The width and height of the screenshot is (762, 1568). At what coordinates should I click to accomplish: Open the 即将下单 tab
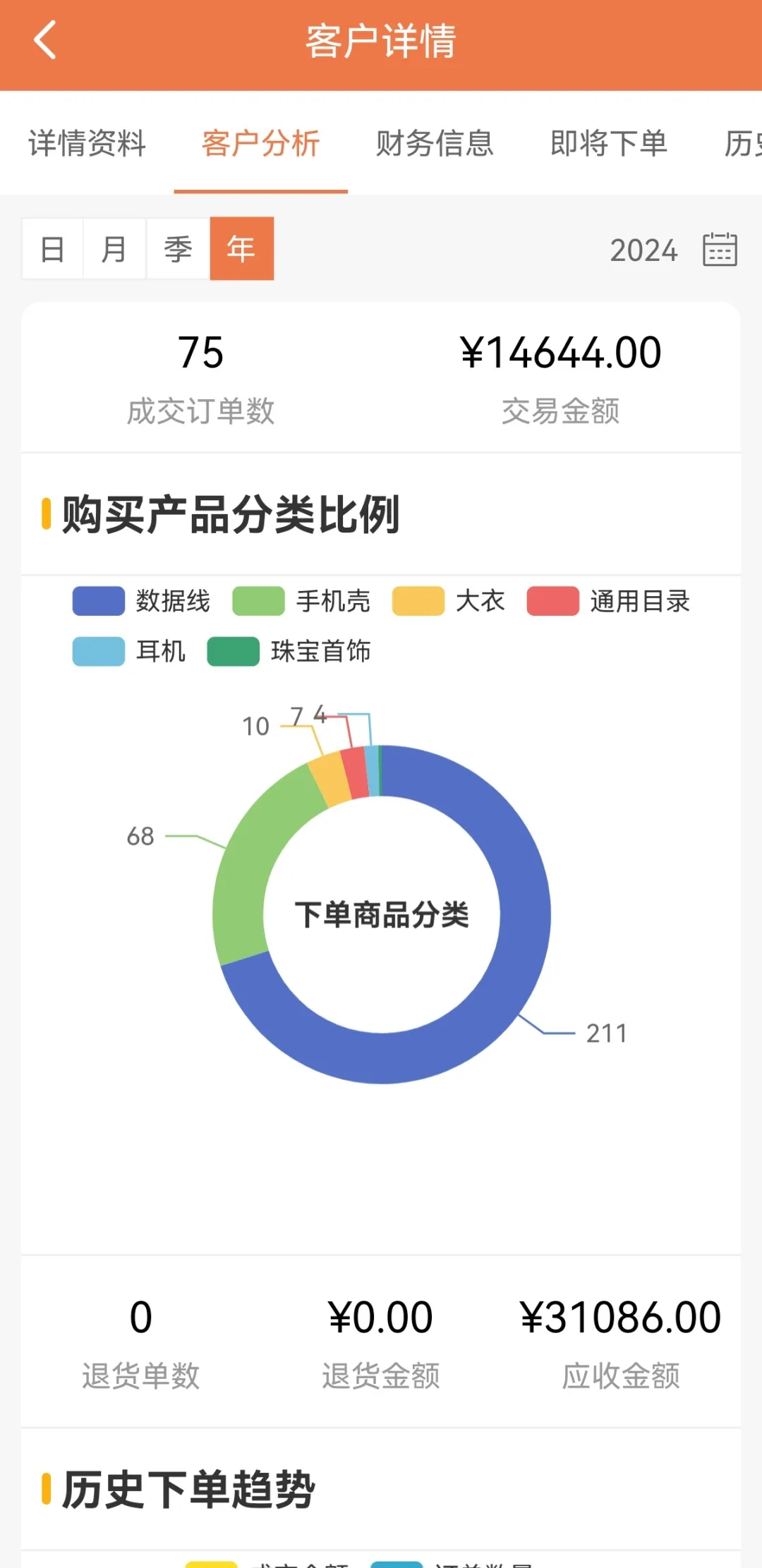(x=608, y=143)
